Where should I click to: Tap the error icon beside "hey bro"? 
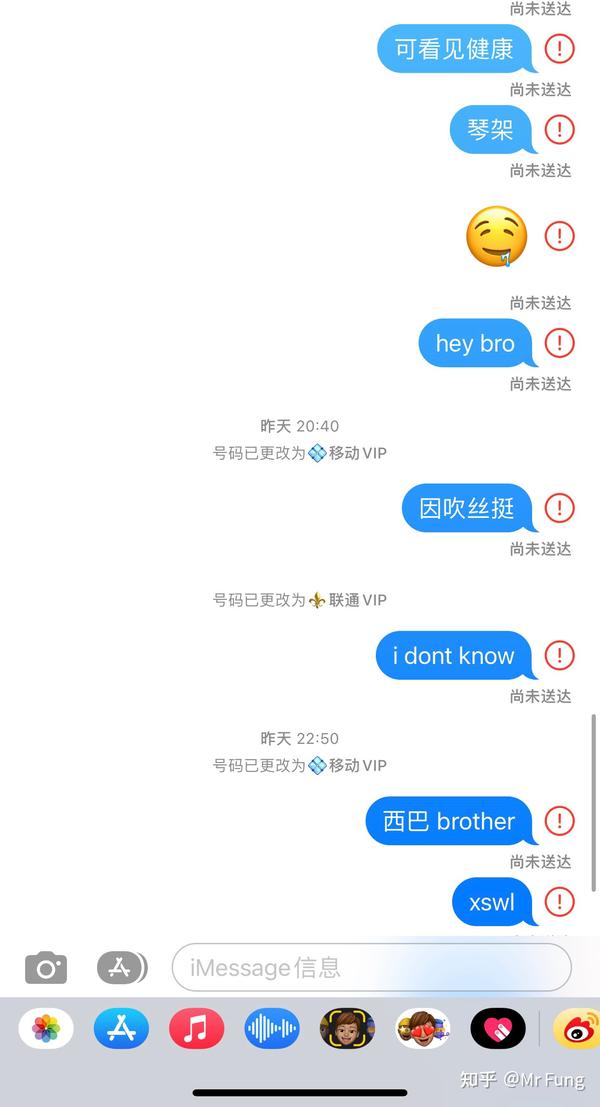tap(560, 343)
